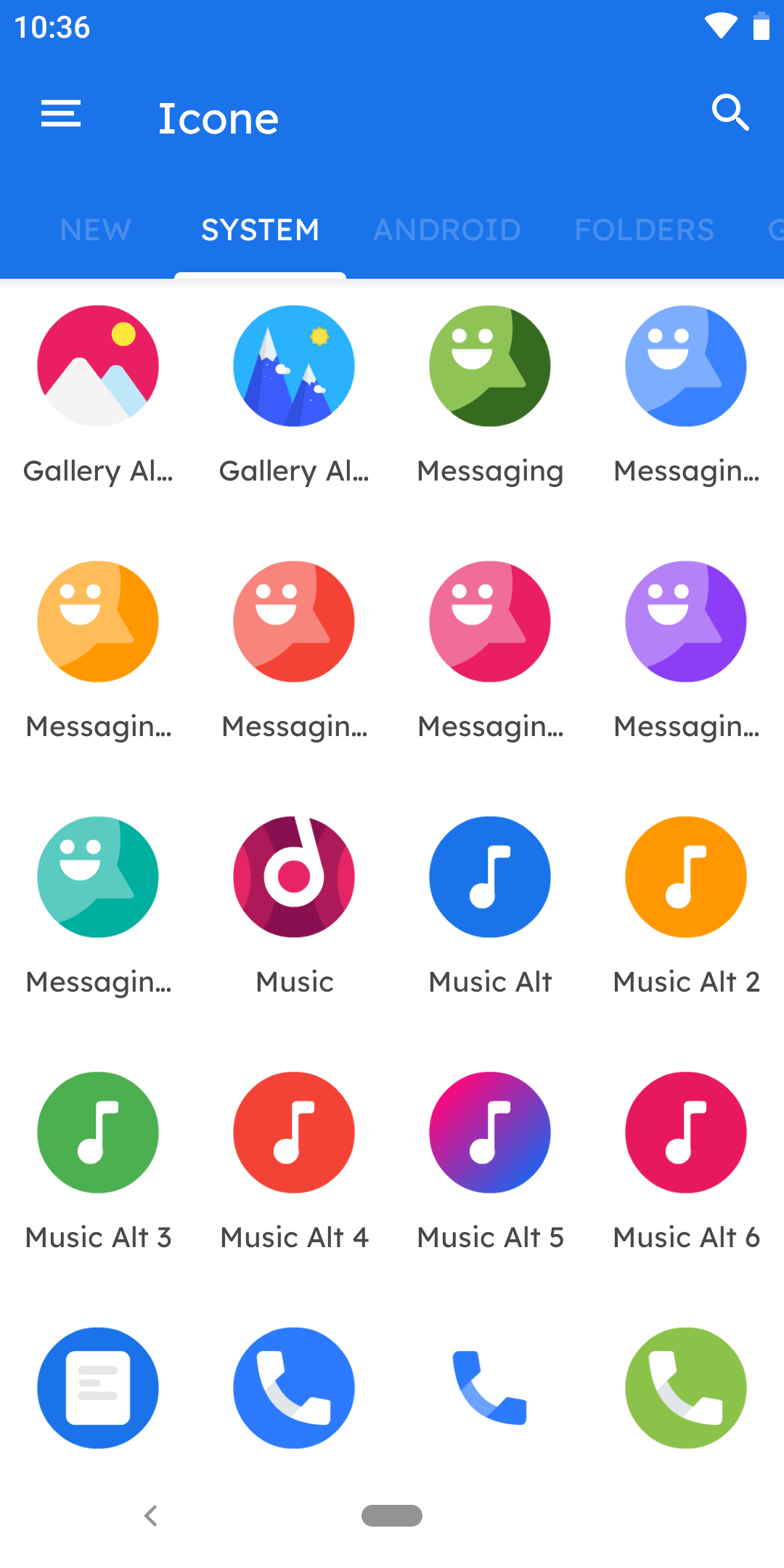This screenshot has height=1568, width=784.
Task: Select the green Messaging icon
Action: click(490, 366)
